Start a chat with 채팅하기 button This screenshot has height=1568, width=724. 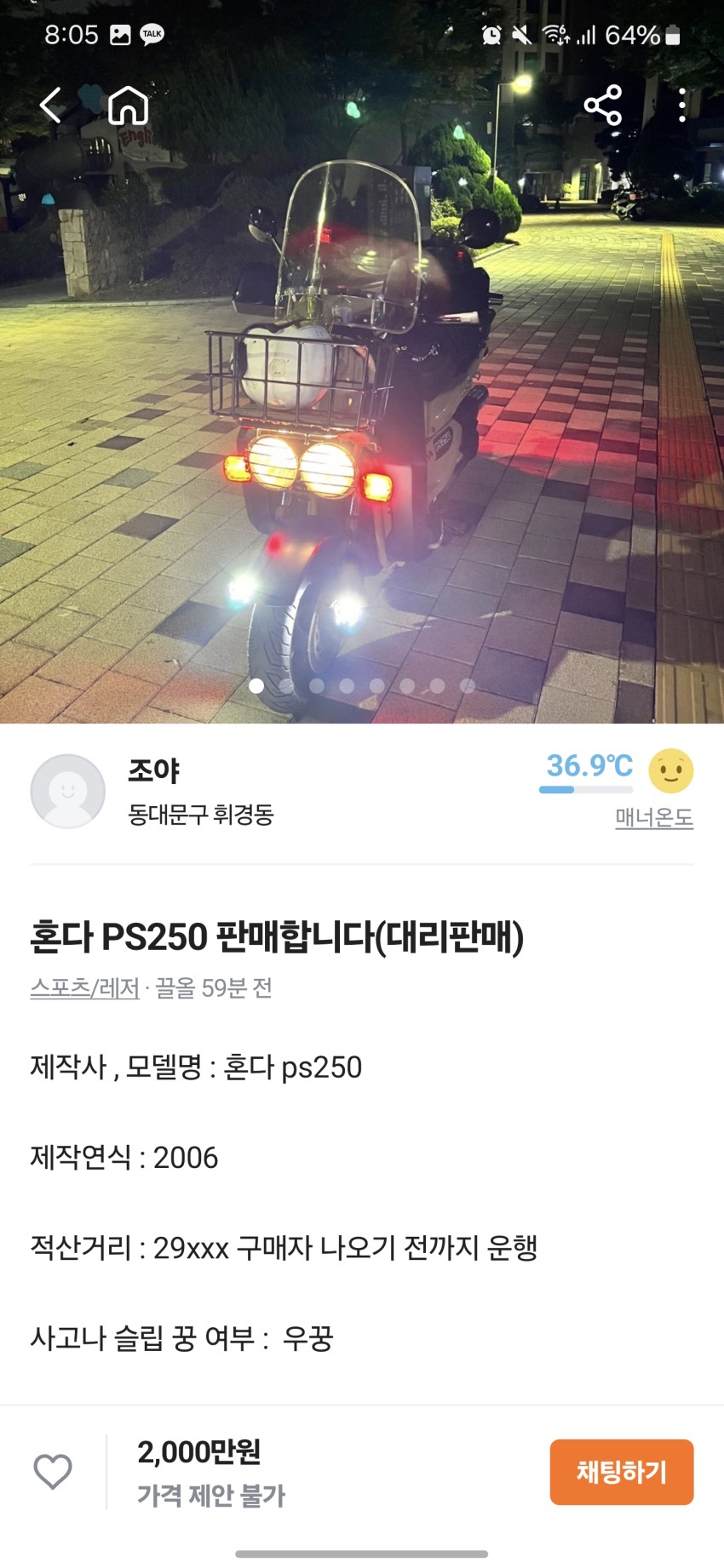click(621, 1472)
